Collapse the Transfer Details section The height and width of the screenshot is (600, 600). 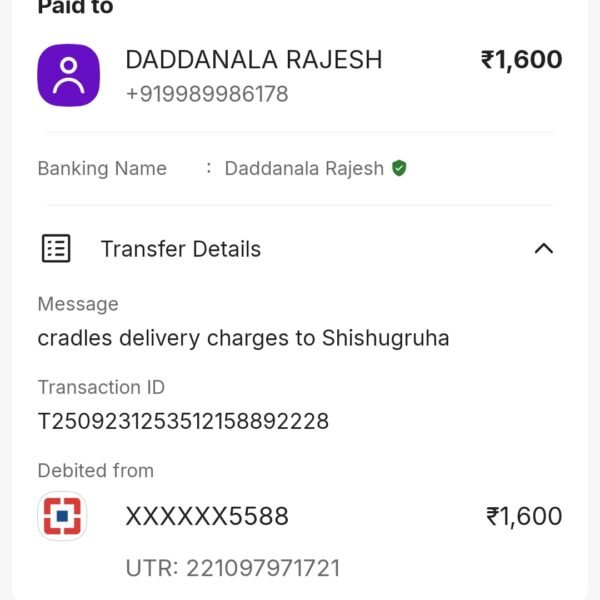coord(543,249)
